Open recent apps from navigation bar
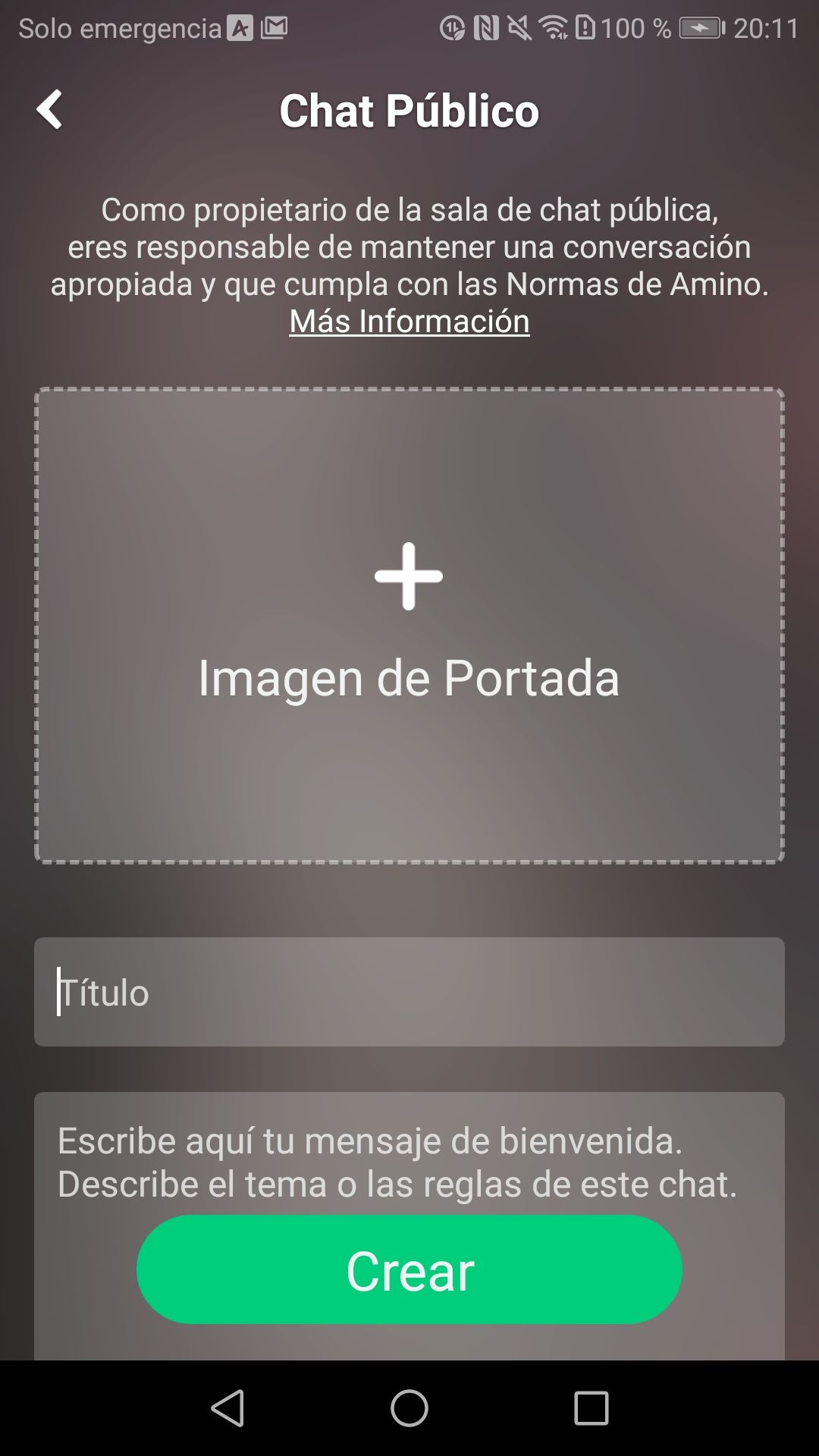The height and width of the screenshot is (1456, 819). pyautogui.click(x=591, y=1408)
